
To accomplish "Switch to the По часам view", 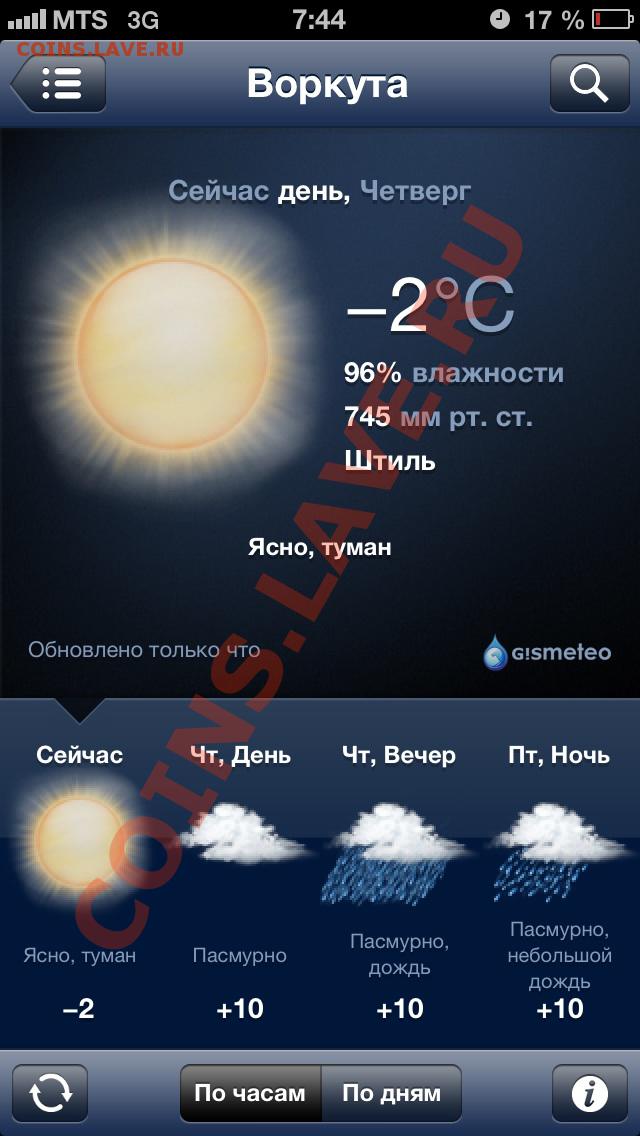I will 250,1093.
